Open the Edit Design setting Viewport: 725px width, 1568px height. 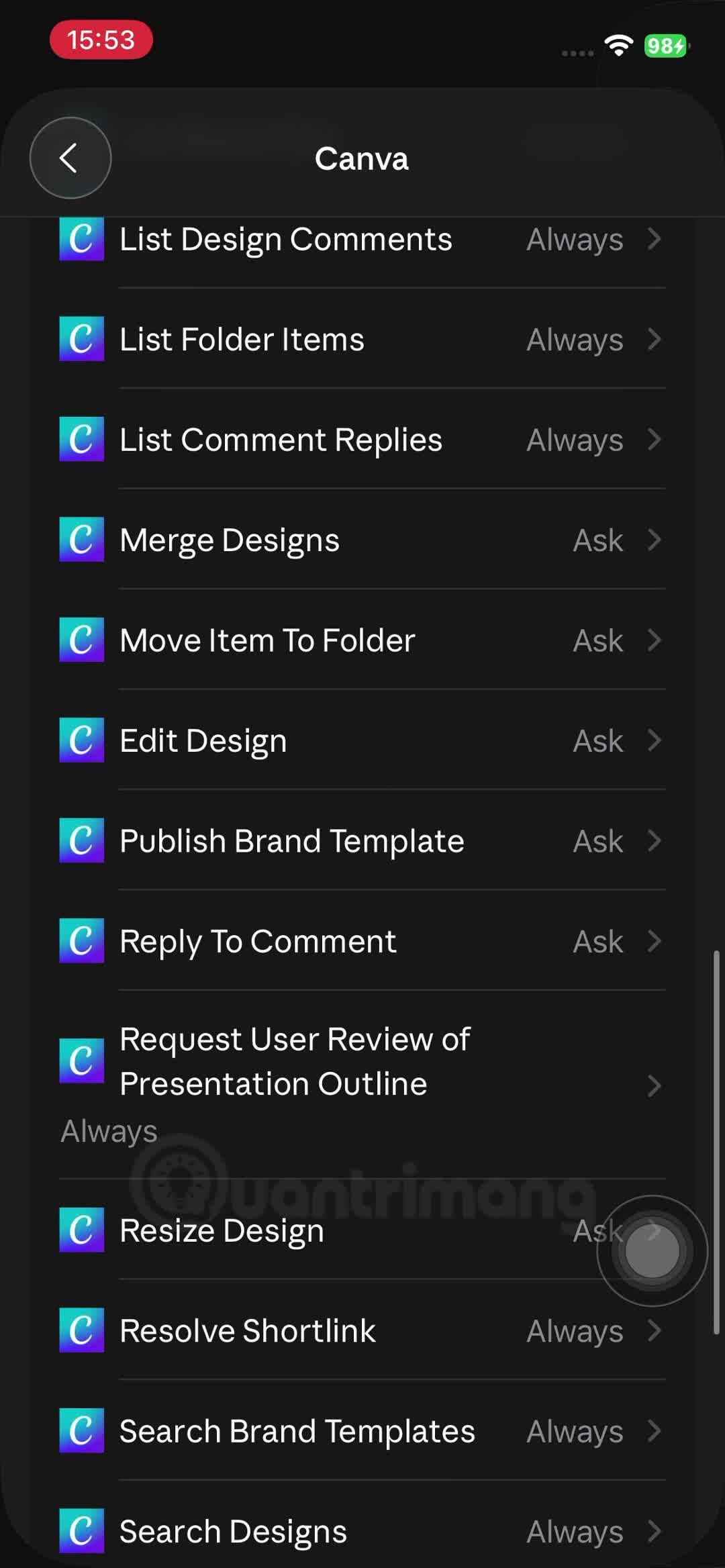point(362,740)
